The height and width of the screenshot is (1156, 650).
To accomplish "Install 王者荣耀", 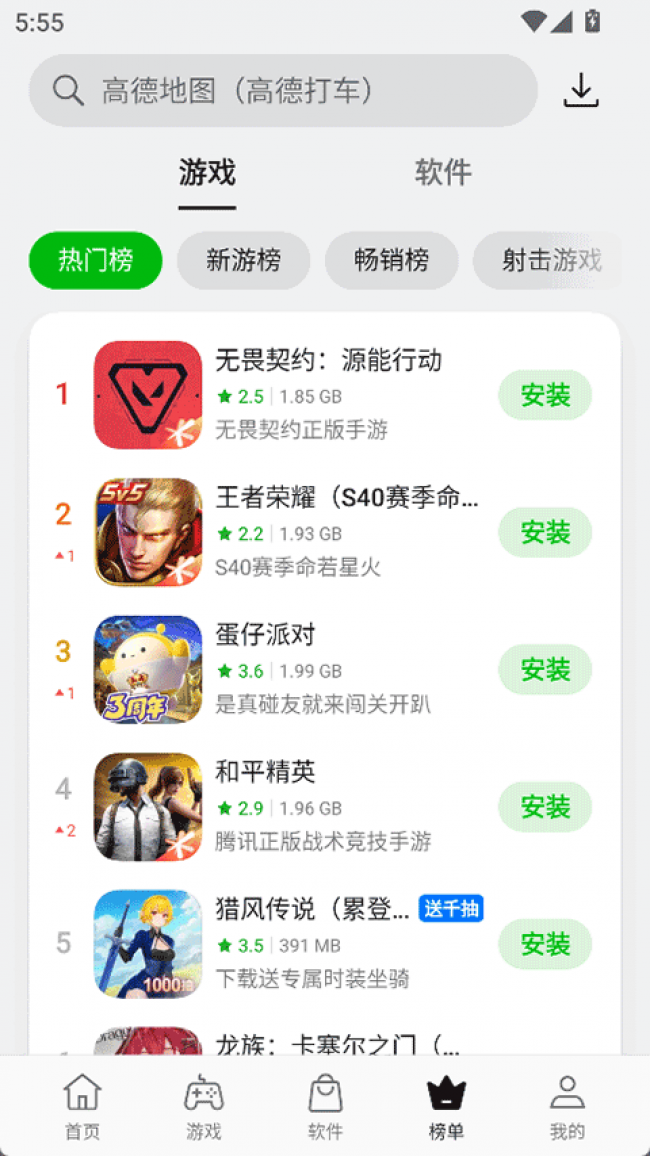I will pyautogui.click(x=545, y=532).
